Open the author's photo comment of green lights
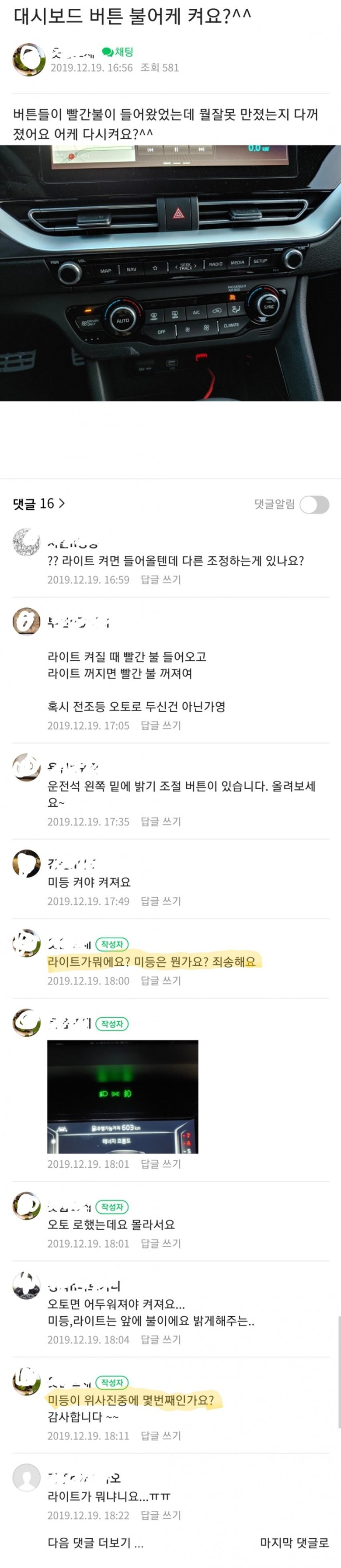The image size is (341, 1568). 123,1096
